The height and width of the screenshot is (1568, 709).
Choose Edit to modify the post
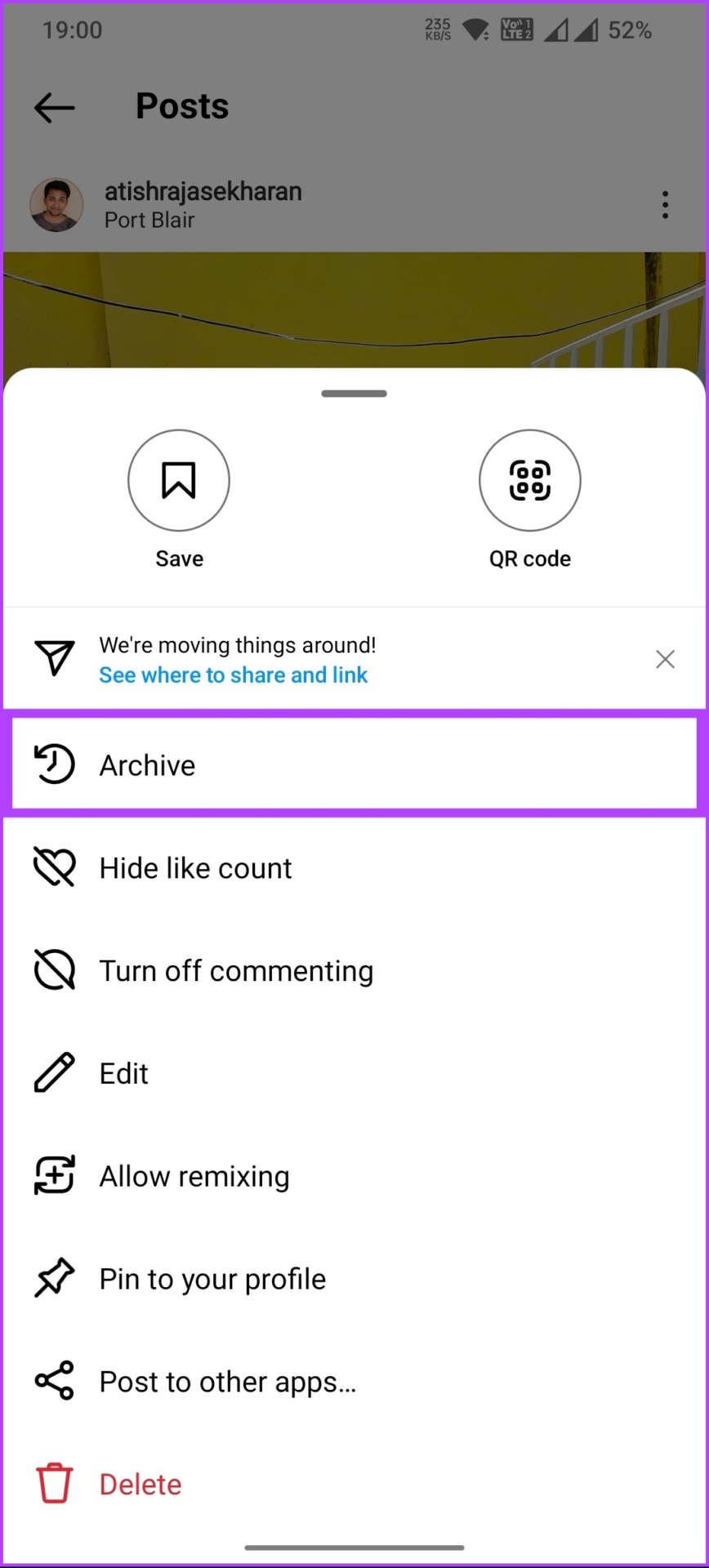coord(354,1073)
